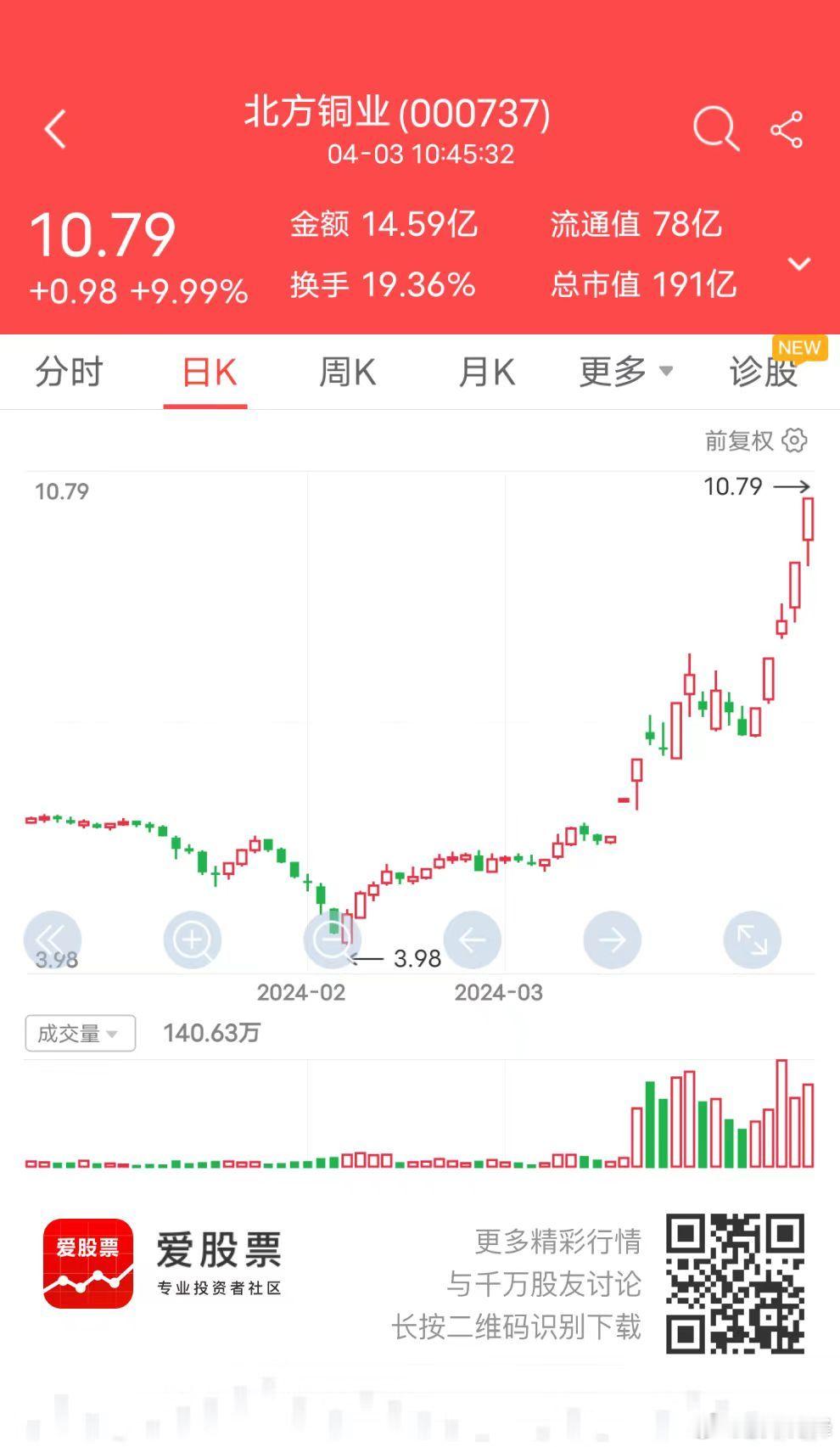Share this 北方铜业 stock page
The width and height of the screenshot is (840, 1447).
point(787,130)
